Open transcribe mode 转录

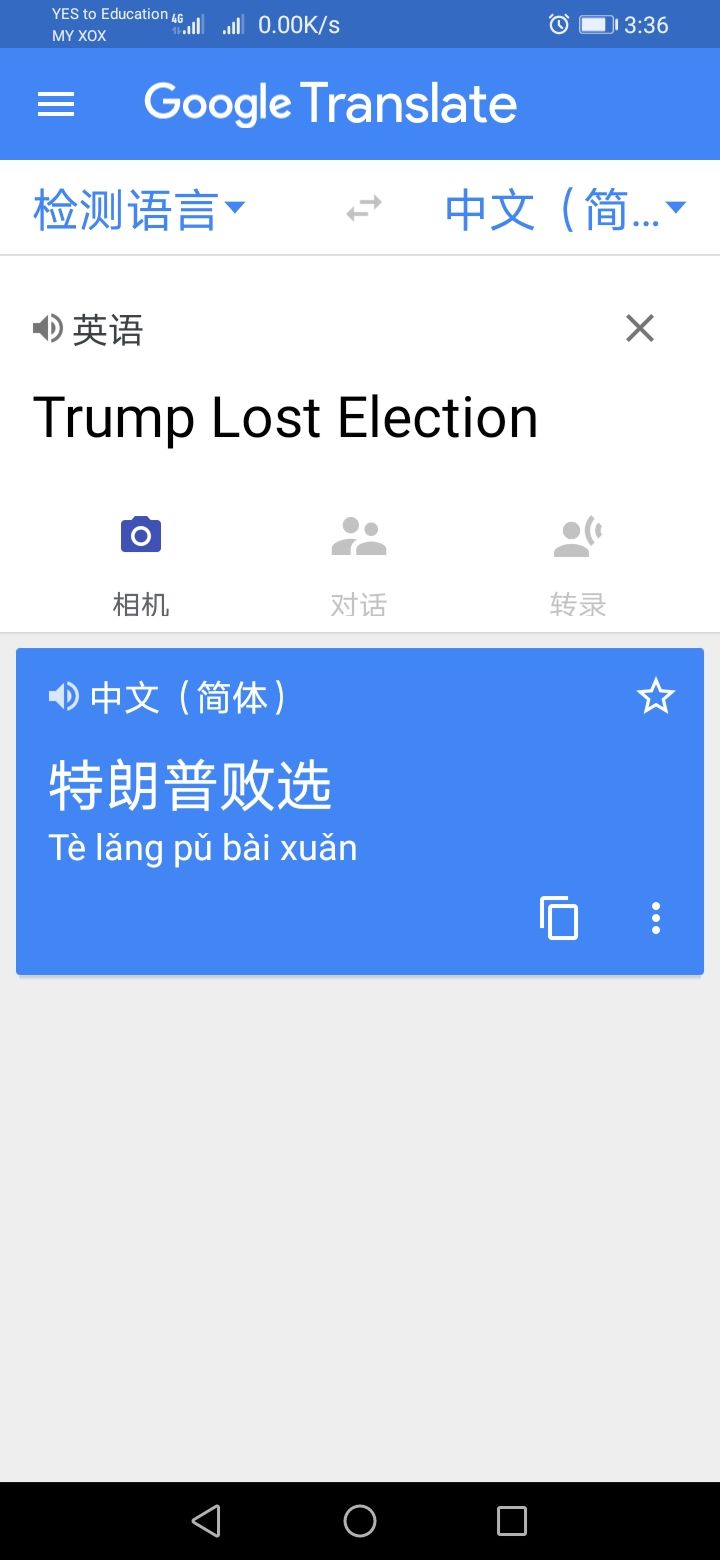tap(577, 564)
